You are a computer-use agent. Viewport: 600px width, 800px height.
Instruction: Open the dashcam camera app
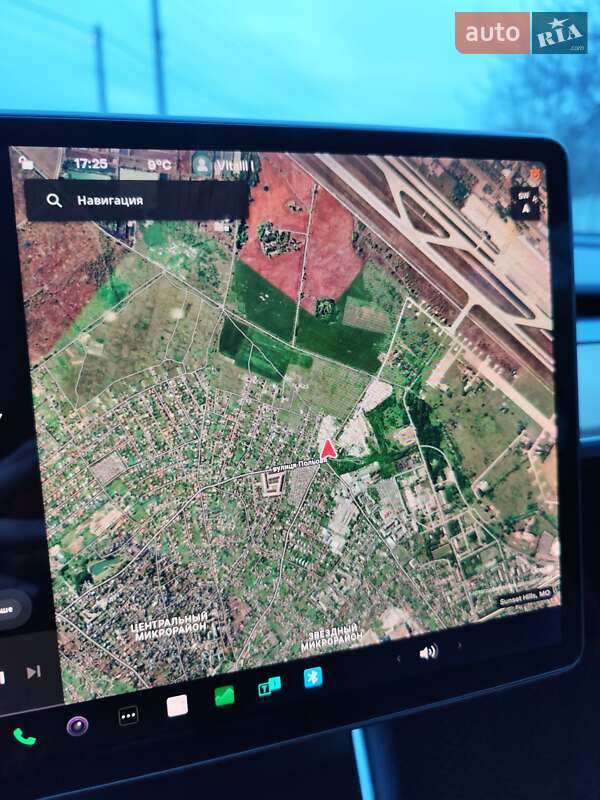[x=77, y=726]
